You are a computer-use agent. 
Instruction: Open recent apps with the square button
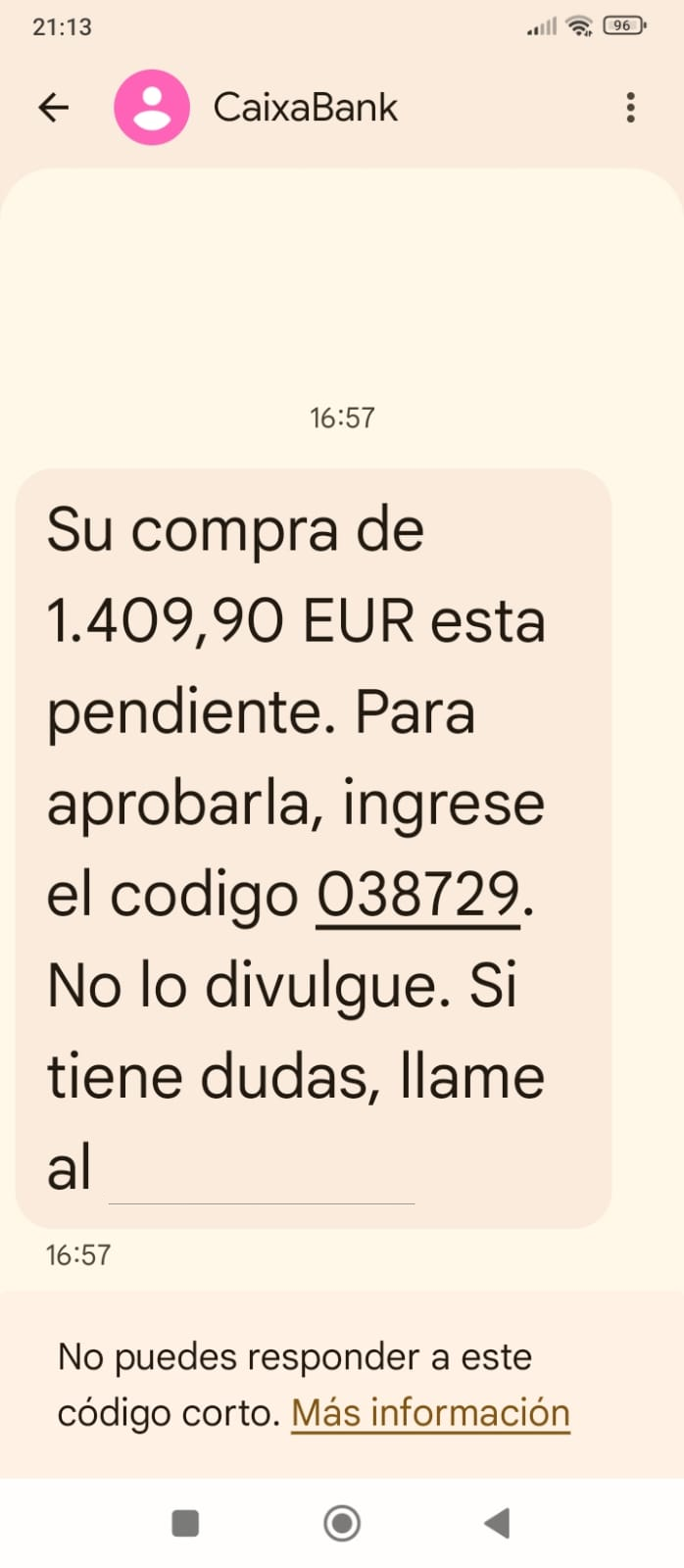coord(185,1523)
